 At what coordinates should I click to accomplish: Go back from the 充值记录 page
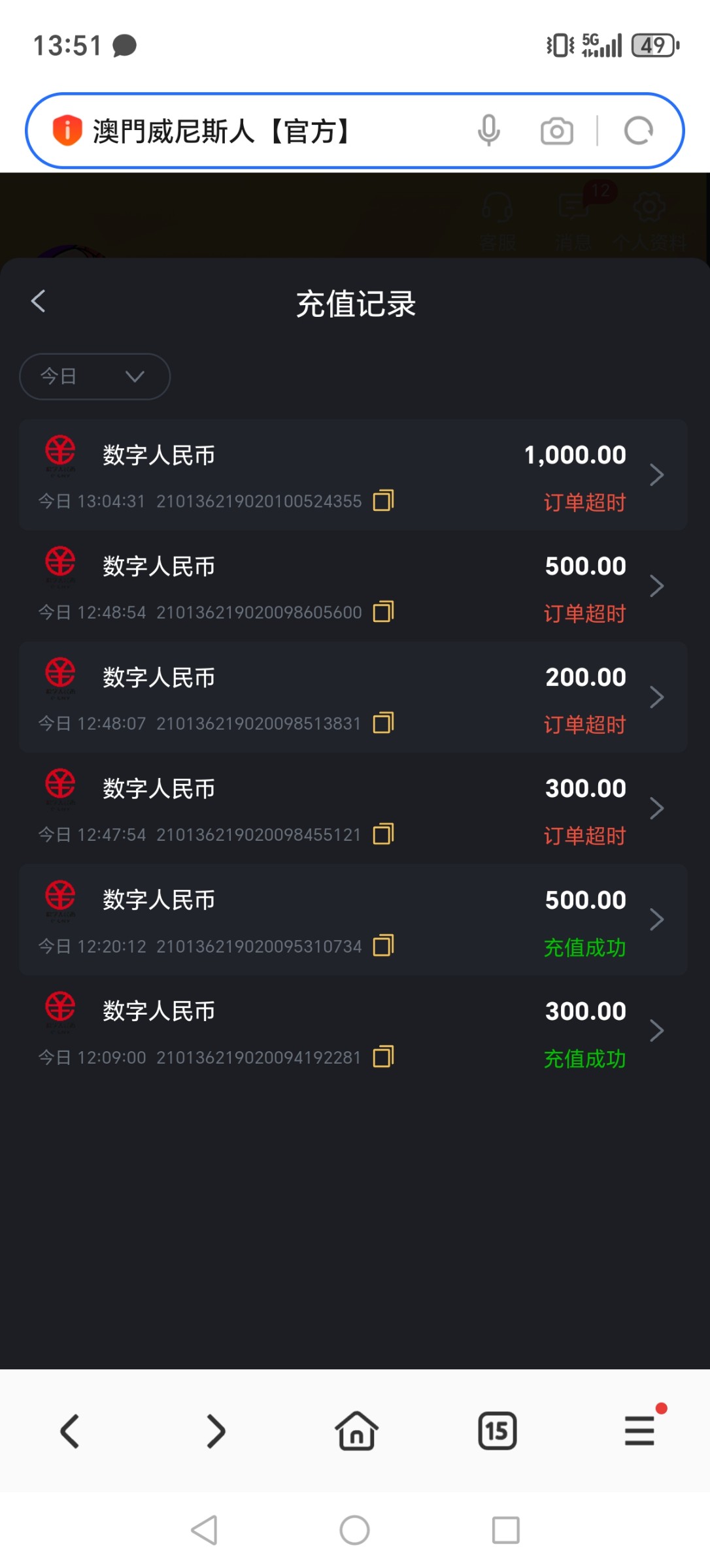(38, 302)
